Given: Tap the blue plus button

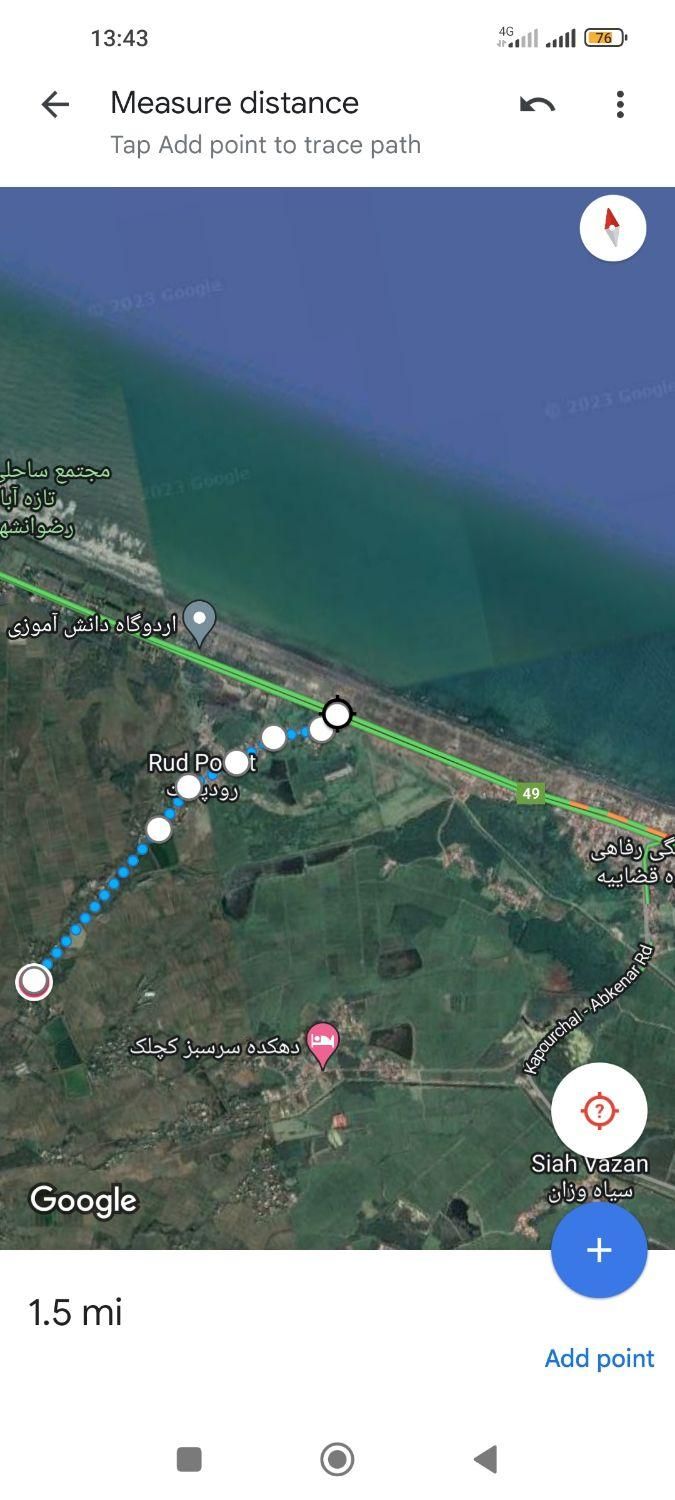Looking at the screenshot, I should [599, 1250].
